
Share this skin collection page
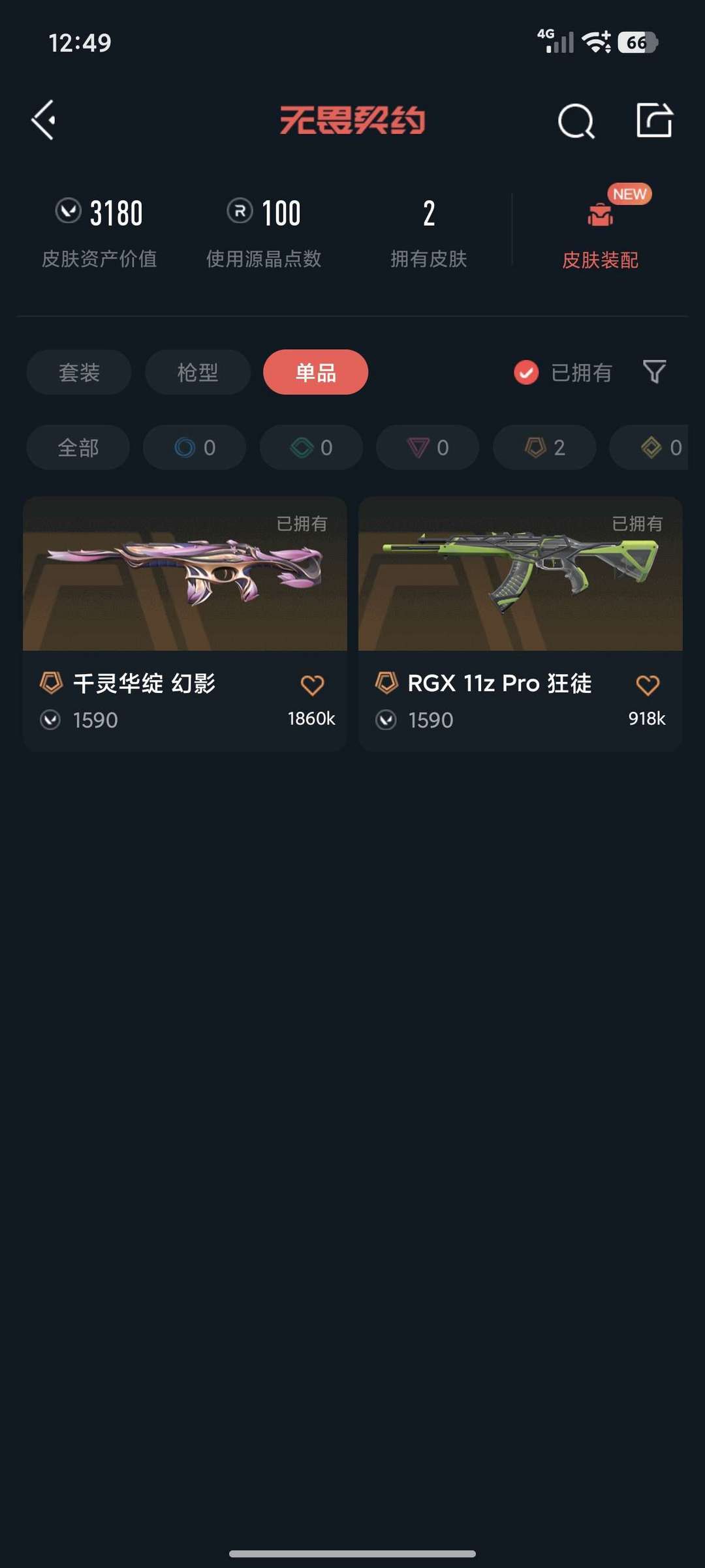tap(654, 120)
